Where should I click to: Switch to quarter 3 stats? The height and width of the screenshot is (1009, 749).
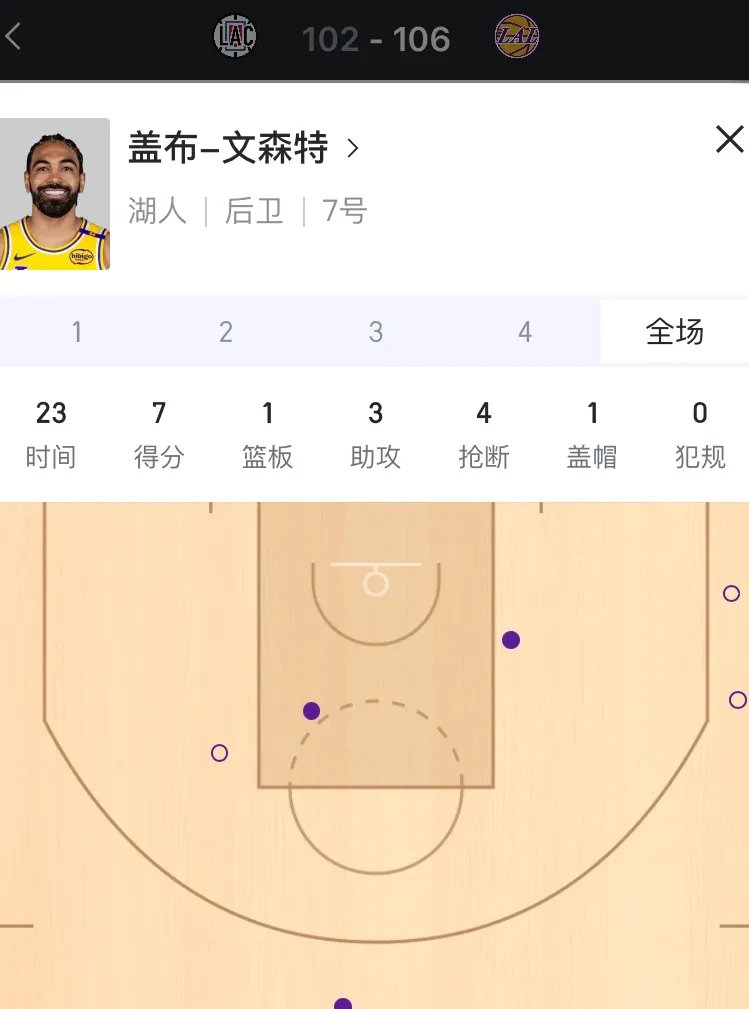(375, 331)
